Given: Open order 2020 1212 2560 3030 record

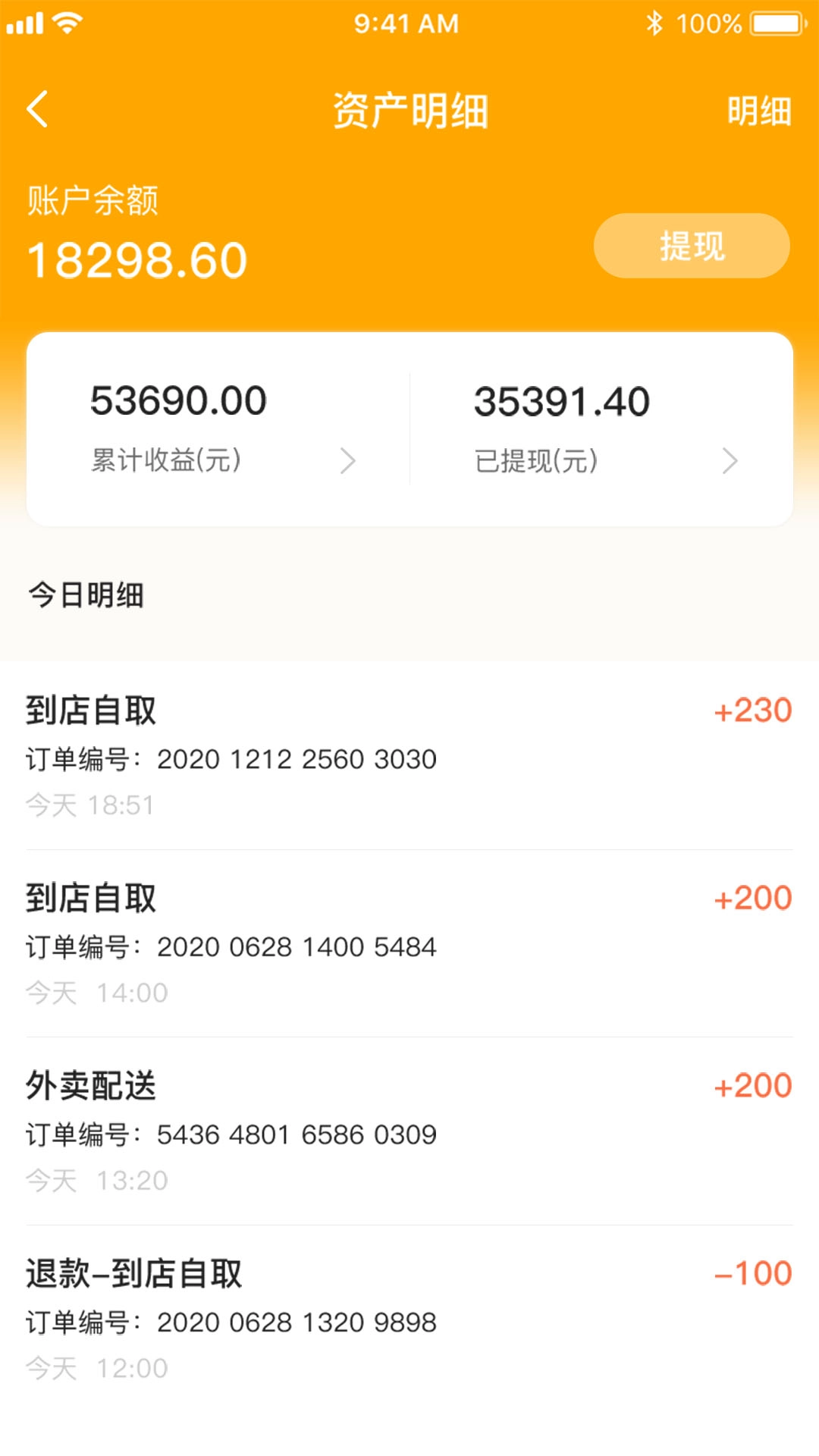Looking at the screenshot, I should click(x=296, y=758).
